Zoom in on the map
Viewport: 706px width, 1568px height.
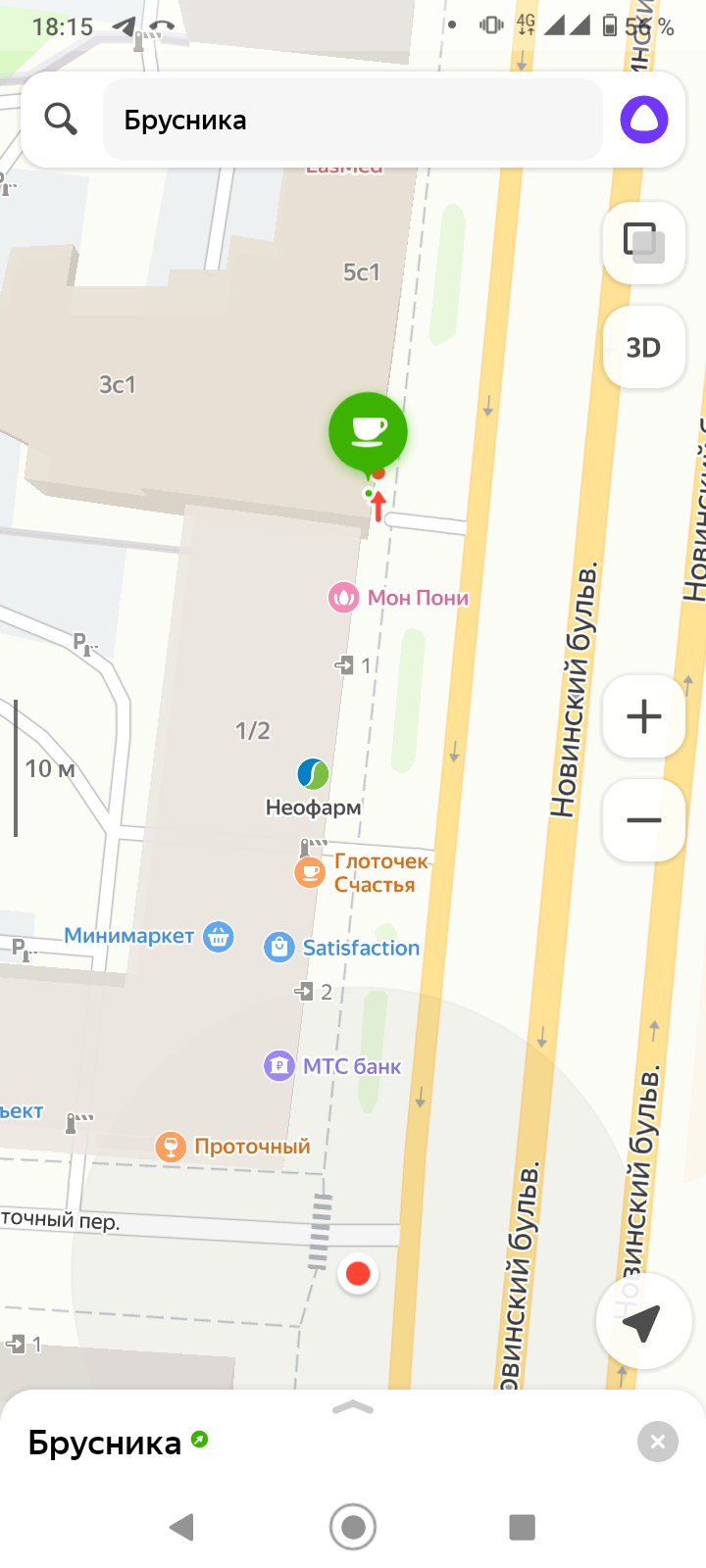(x=644, y=716)
